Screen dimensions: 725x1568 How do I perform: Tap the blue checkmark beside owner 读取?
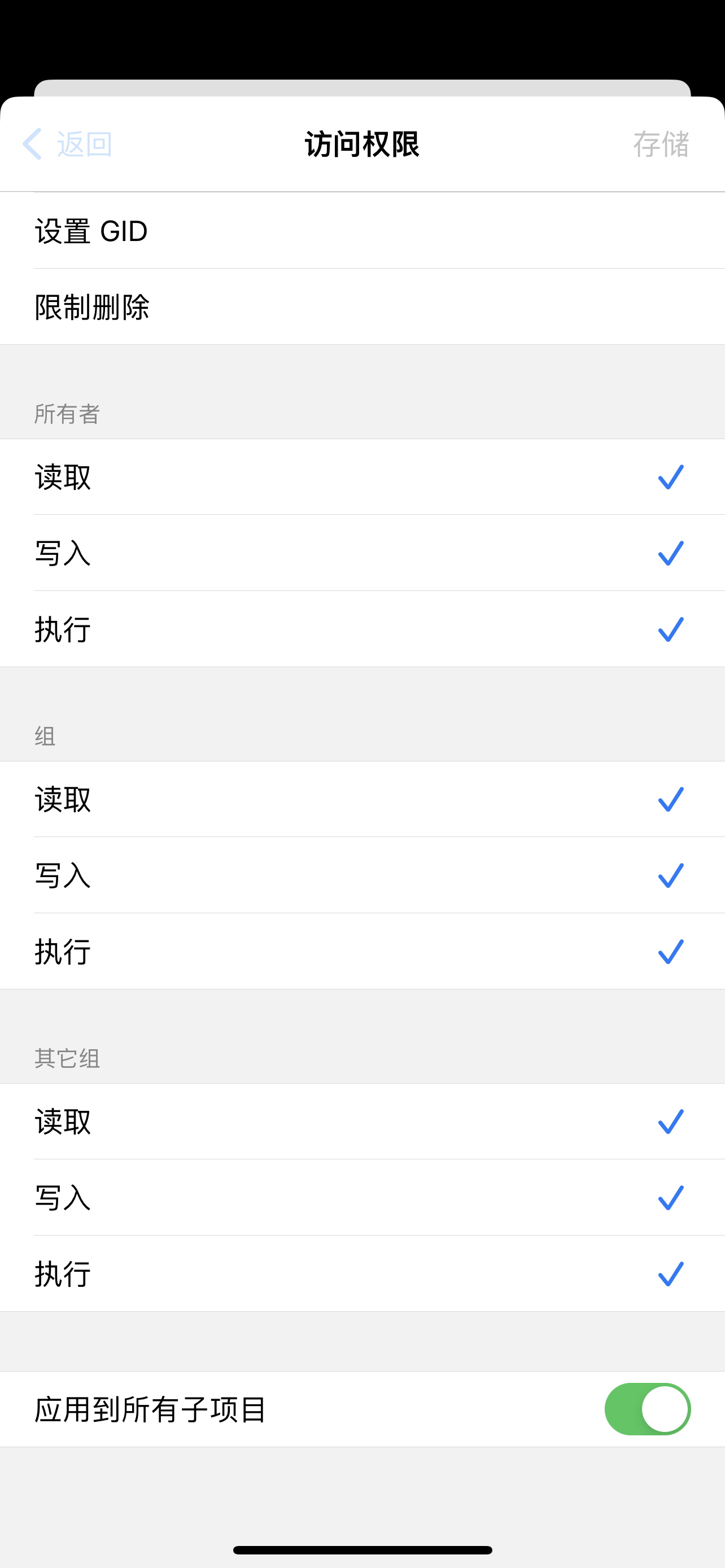point(670,479)
